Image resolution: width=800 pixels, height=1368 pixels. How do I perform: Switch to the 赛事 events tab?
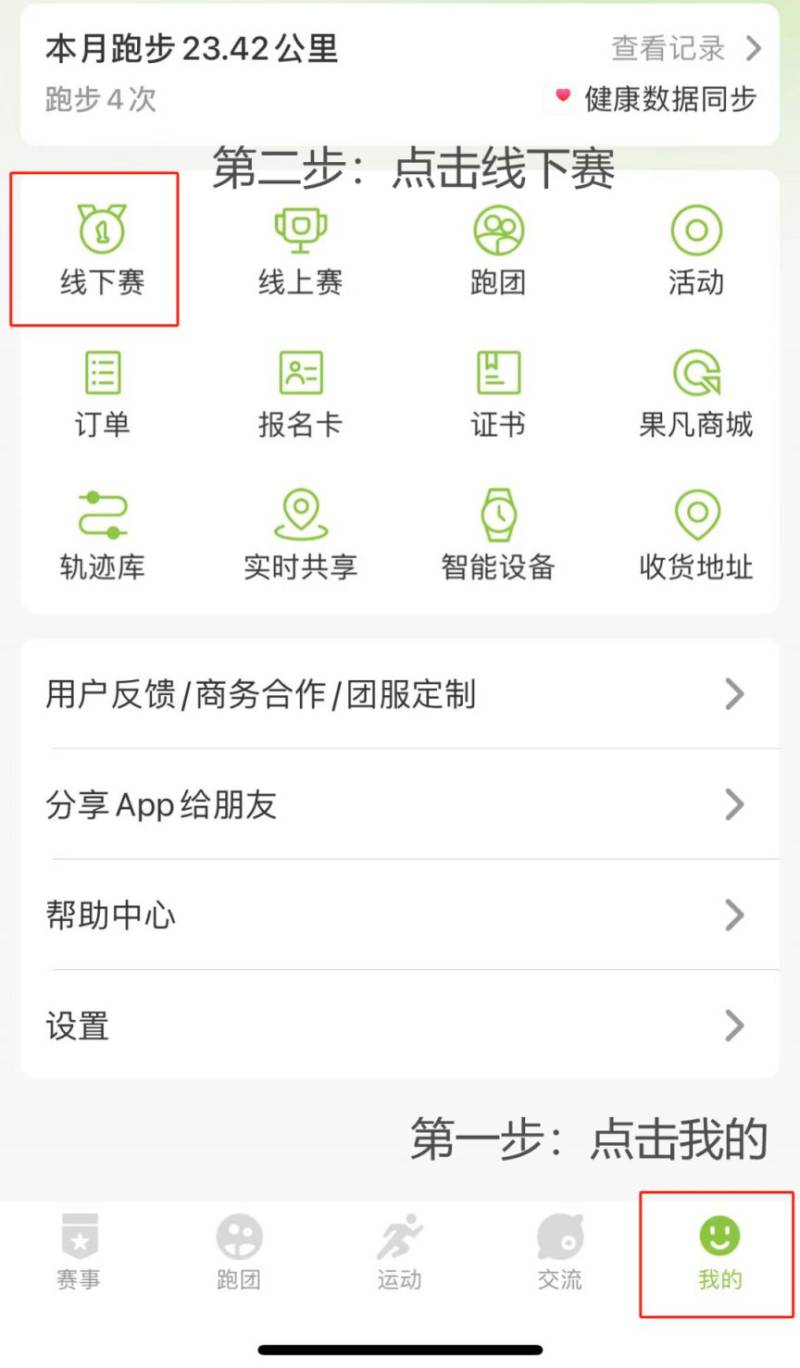click(x=78, y=1250)
